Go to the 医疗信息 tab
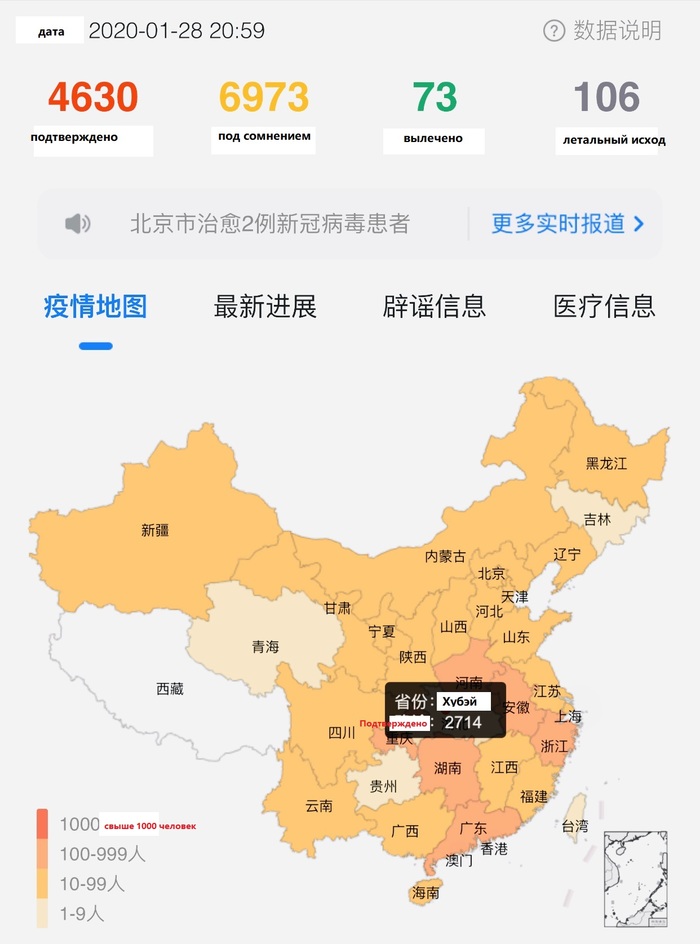This screenshot has height=944, width=700. [604, 306]
